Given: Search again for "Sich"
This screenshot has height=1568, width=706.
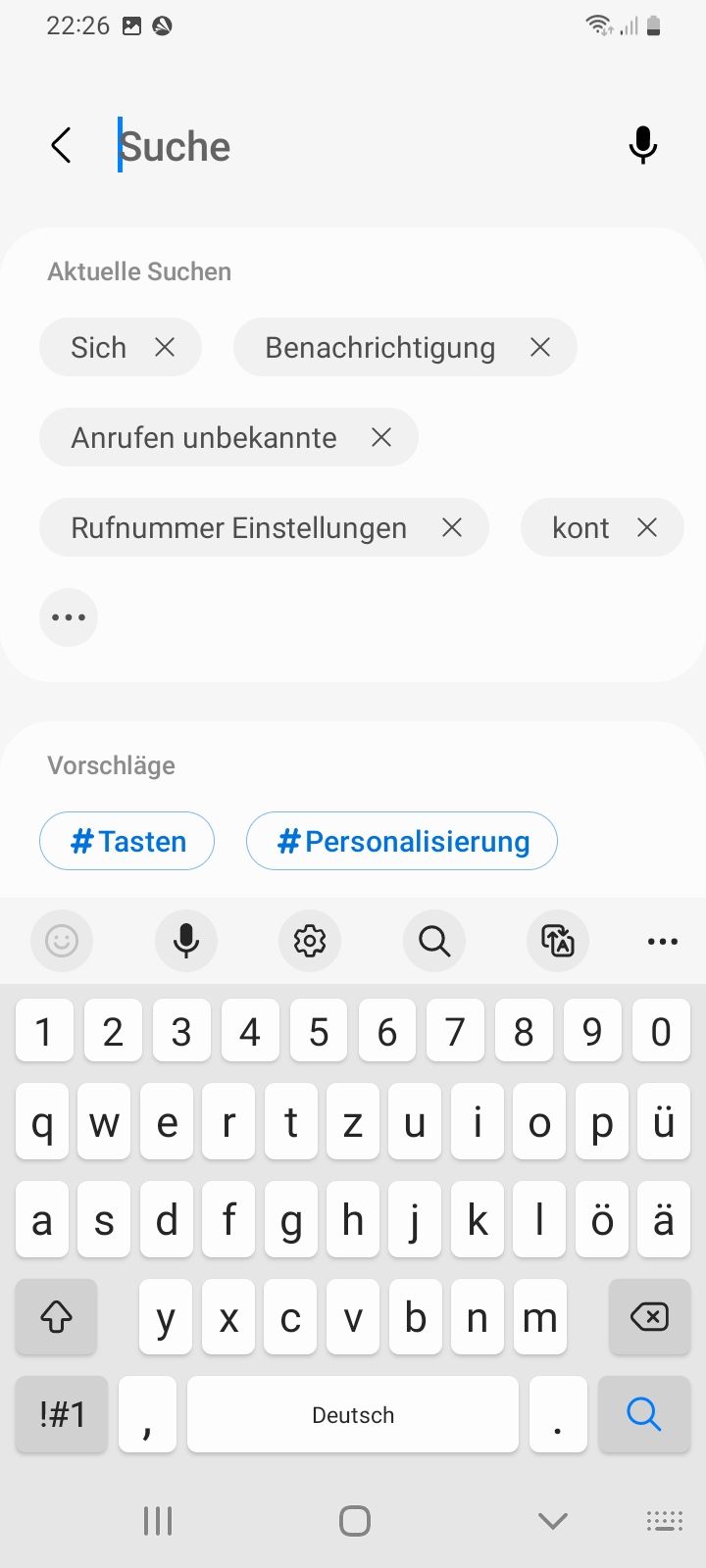Looking at the screenshot, I should tap(98, 348).
